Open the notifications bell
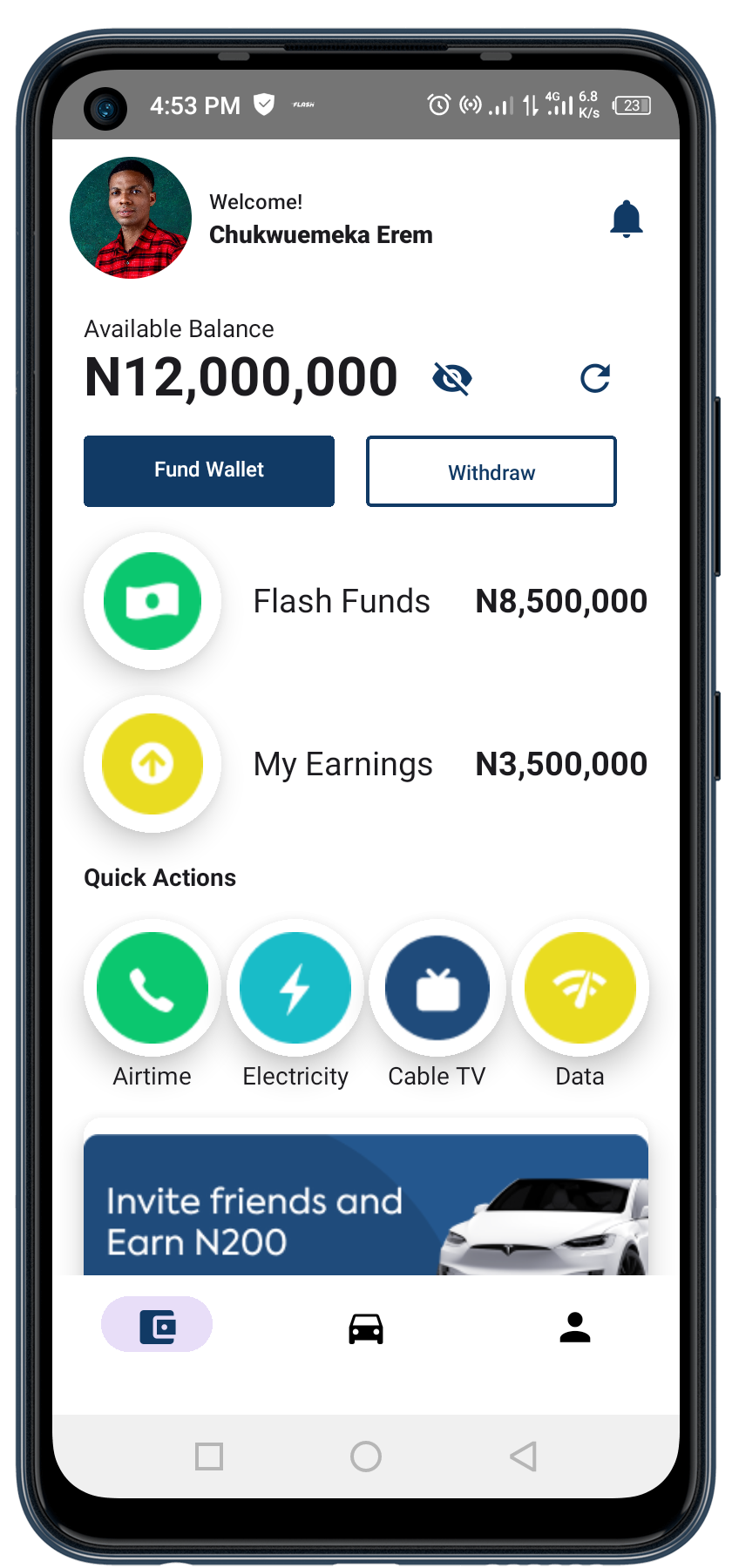 coord(626,219)
